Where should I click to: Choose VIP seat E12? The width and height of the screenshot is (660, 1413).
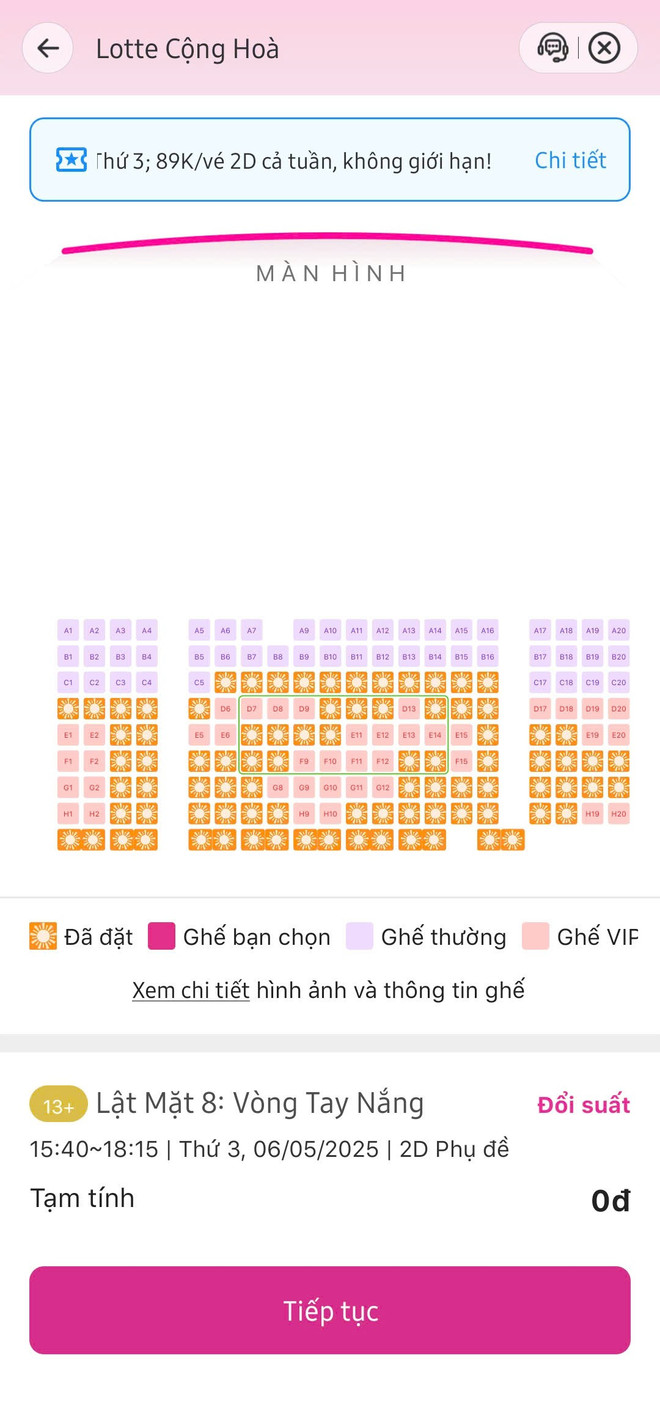pyautogui.click(x=383, y=735)
